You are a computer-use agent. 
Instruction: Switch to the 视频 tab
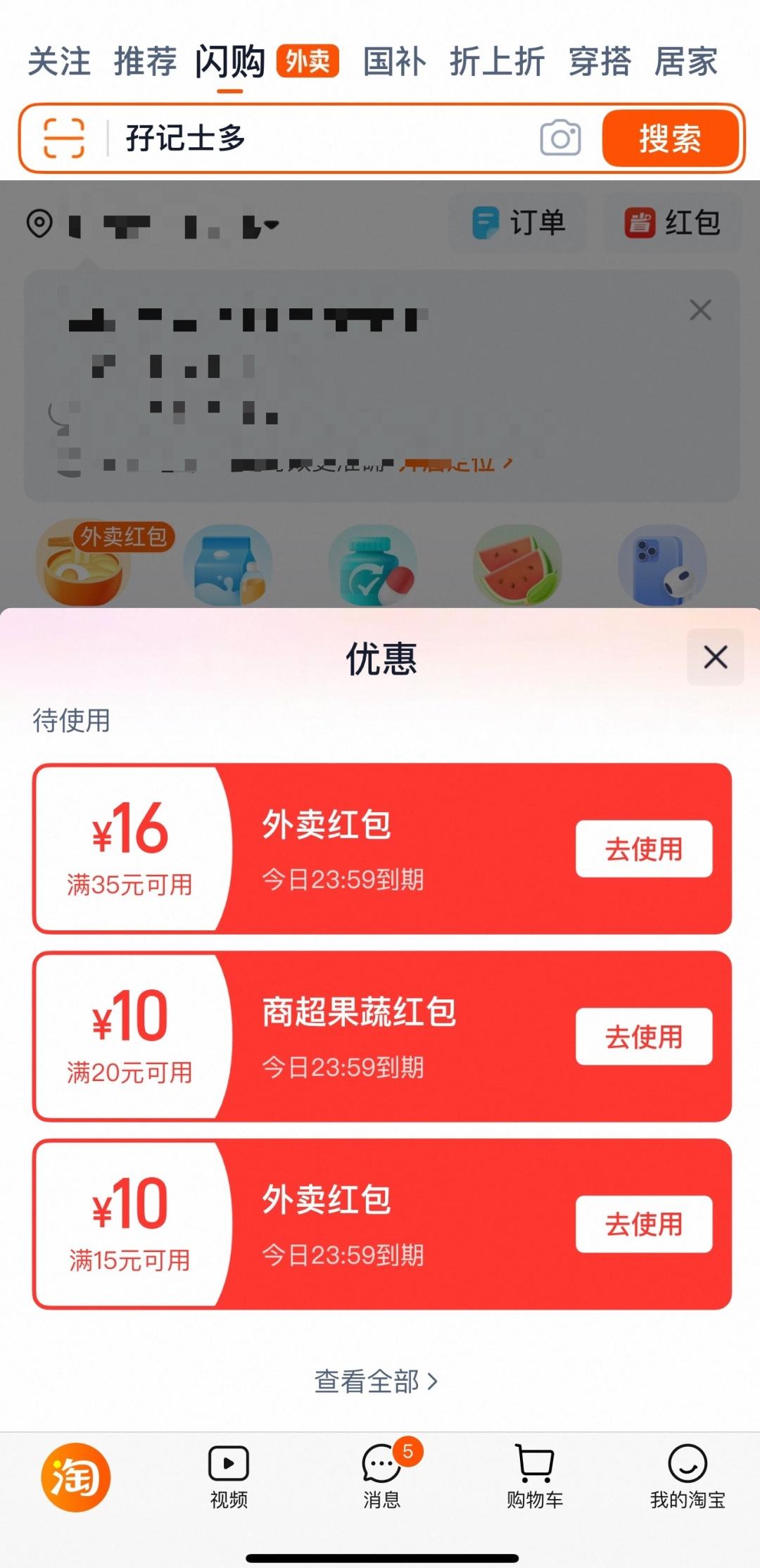[x=229, y=1477]
